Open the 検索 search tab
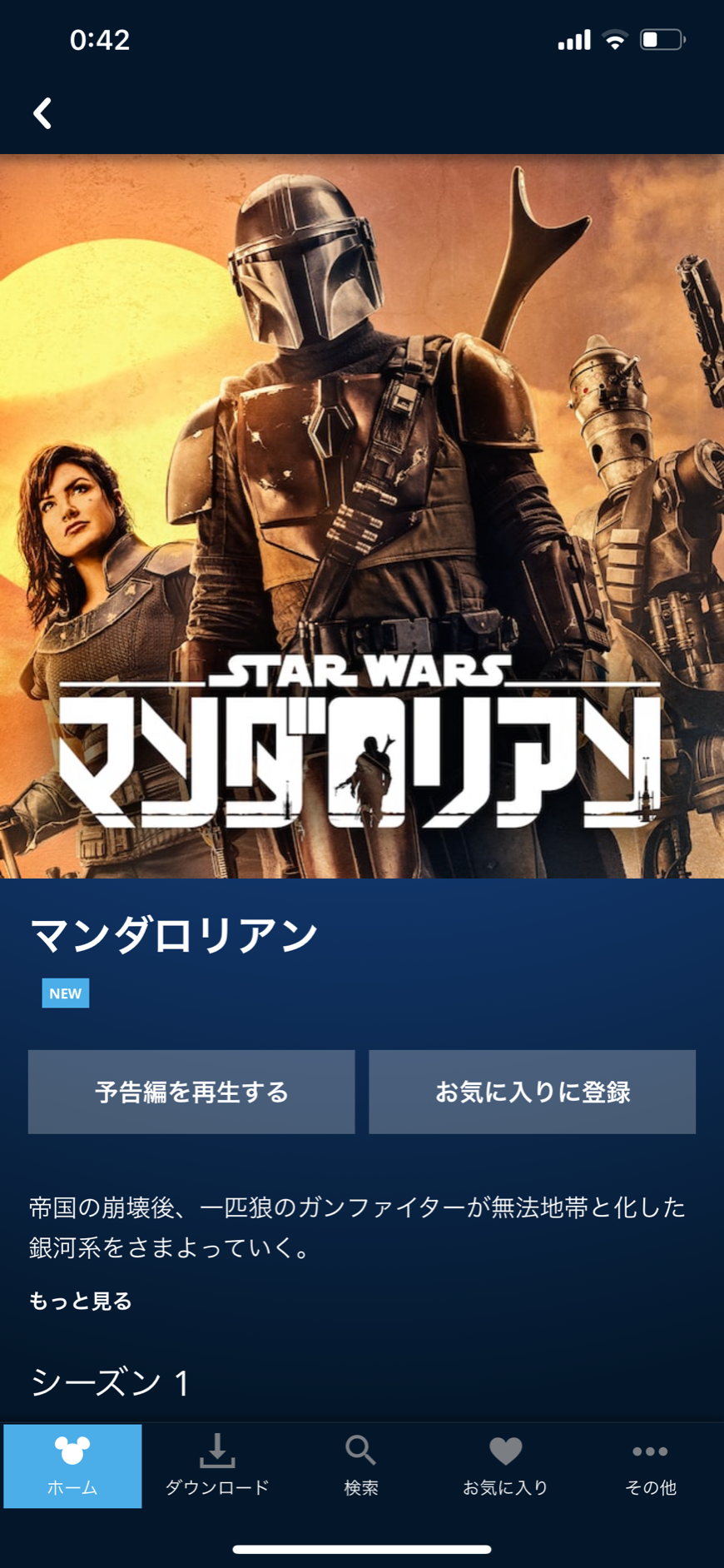Viewport: 724px width, 1568px height. (361, 1466)
